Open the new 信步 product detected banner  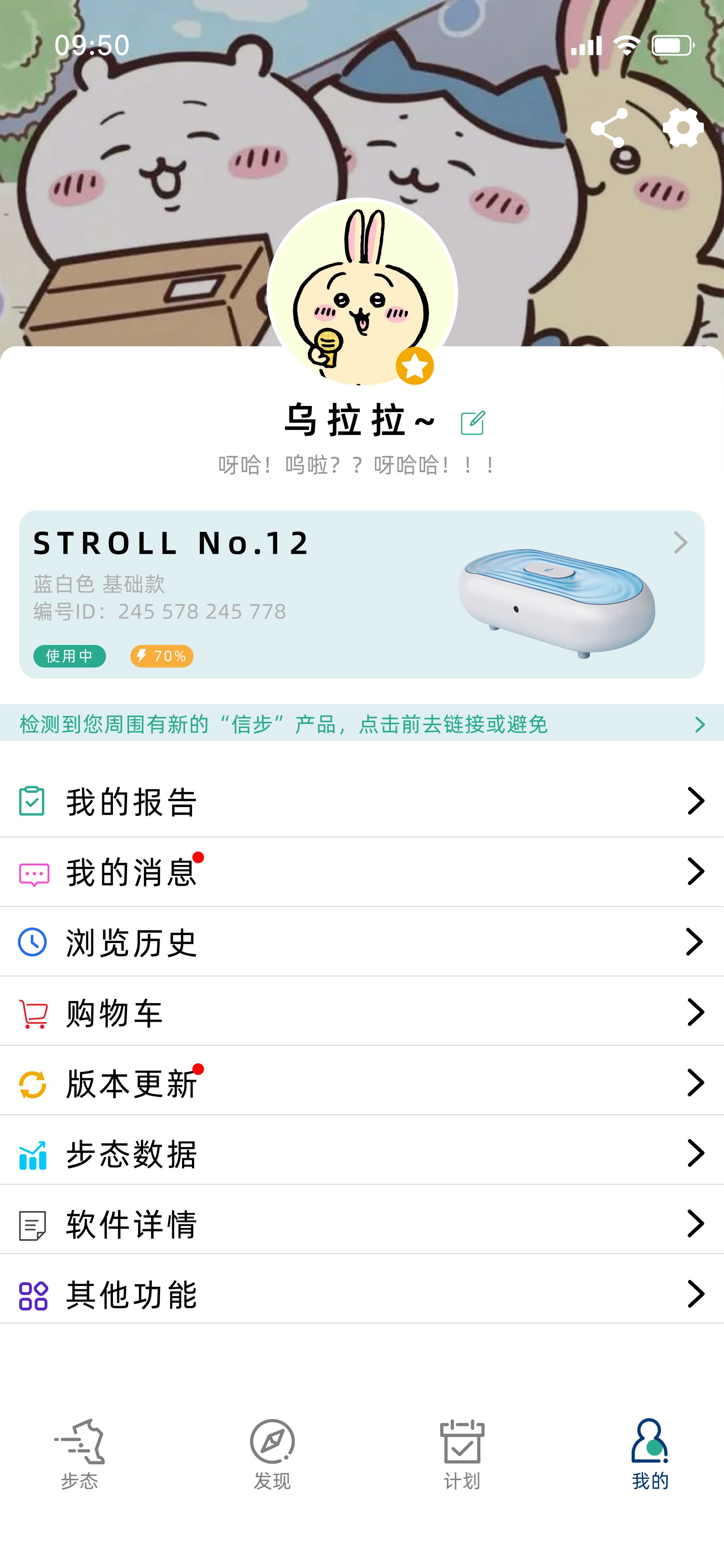[361, 724]
